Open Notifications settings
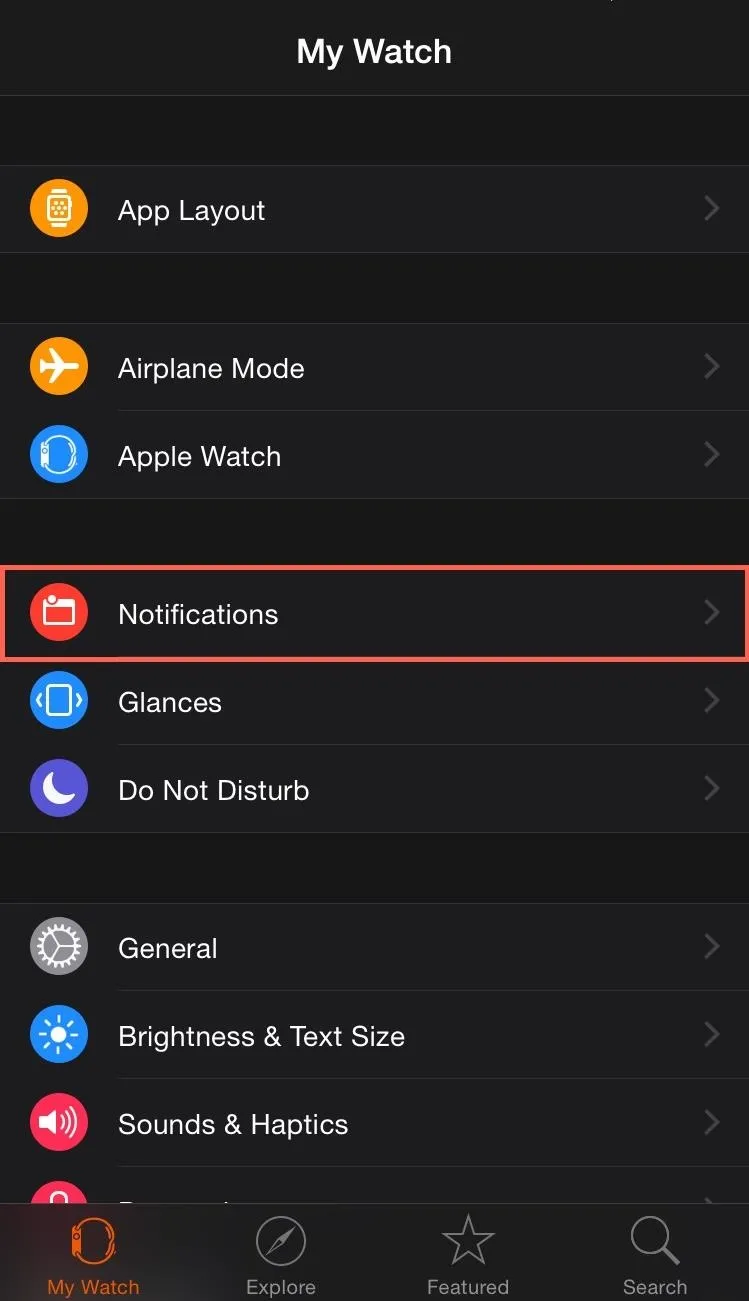The width and height of the screenshot is (749, 1301). click(374, 613)
